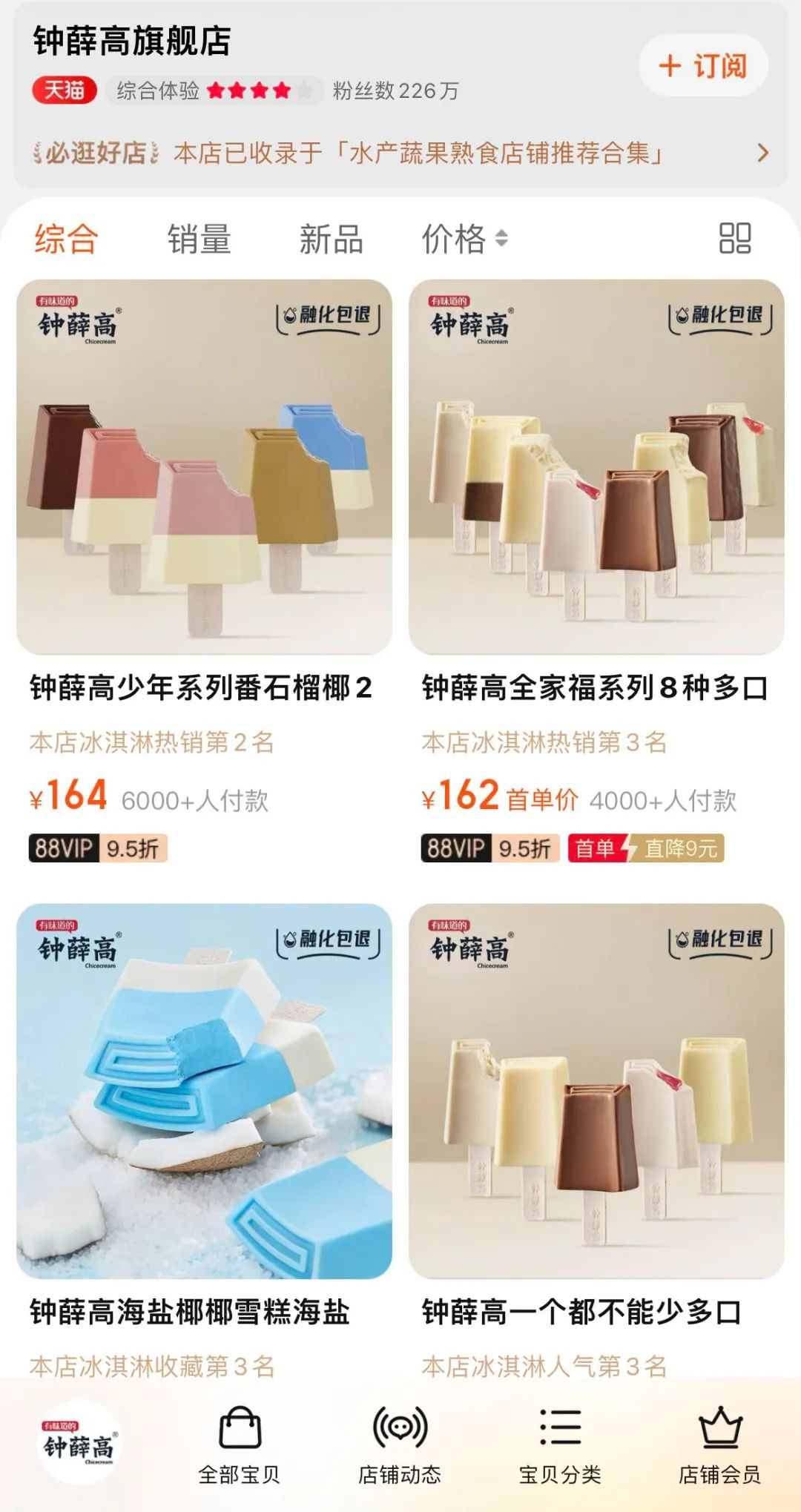Tap the 首单 red promo label
The width and height of the screenshot is (801, 1512).
pyautogui.click(x=593, y=848)
